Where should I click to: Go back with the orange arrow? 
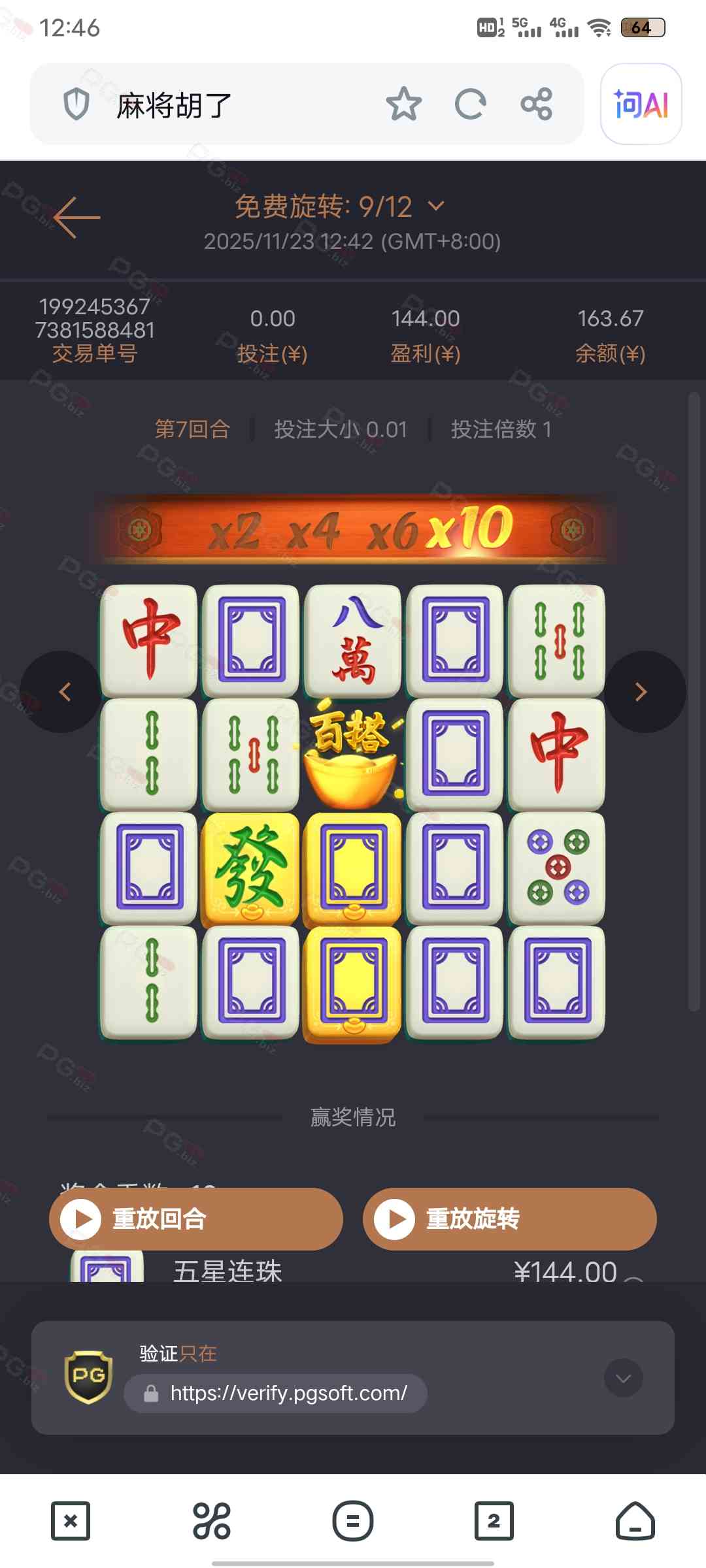point(77,217)
